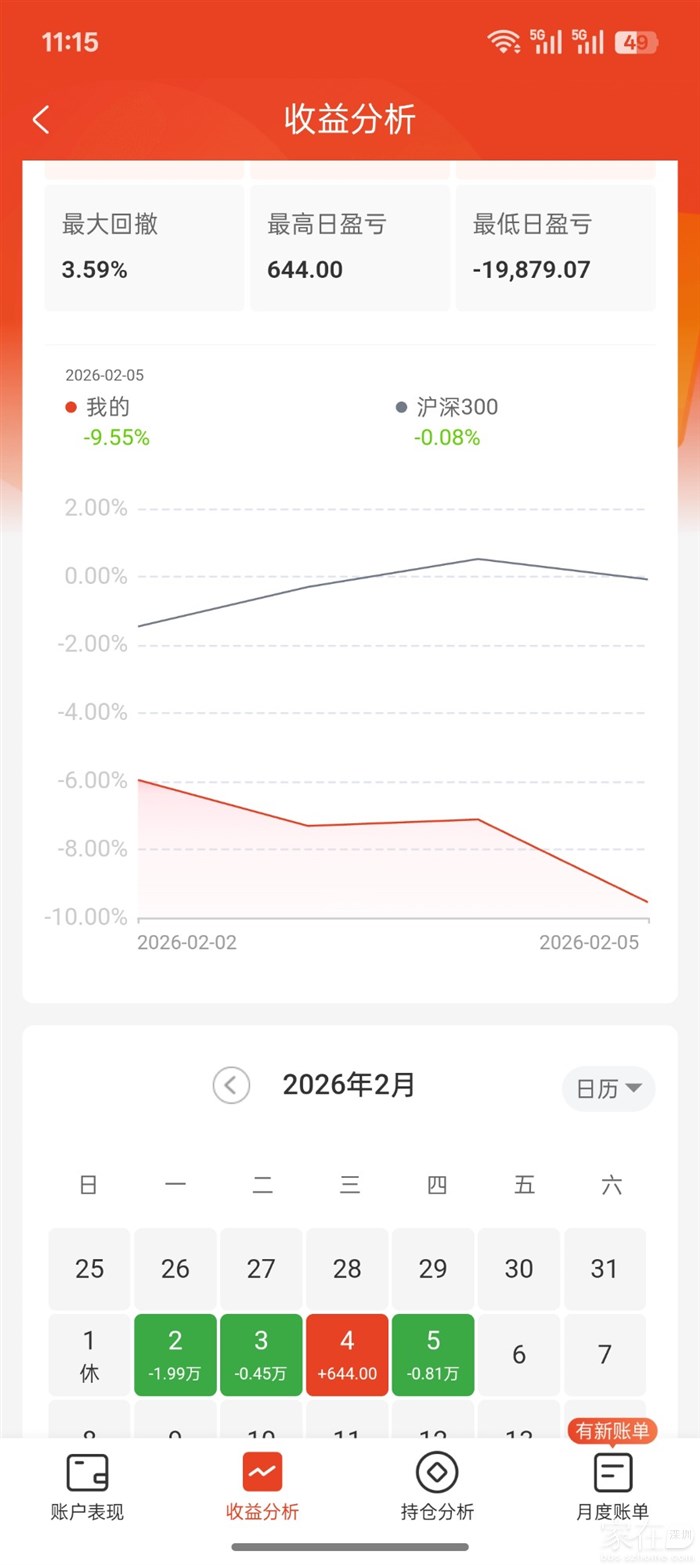Select February 2 with -1.99万 loss

point(175,1354)
